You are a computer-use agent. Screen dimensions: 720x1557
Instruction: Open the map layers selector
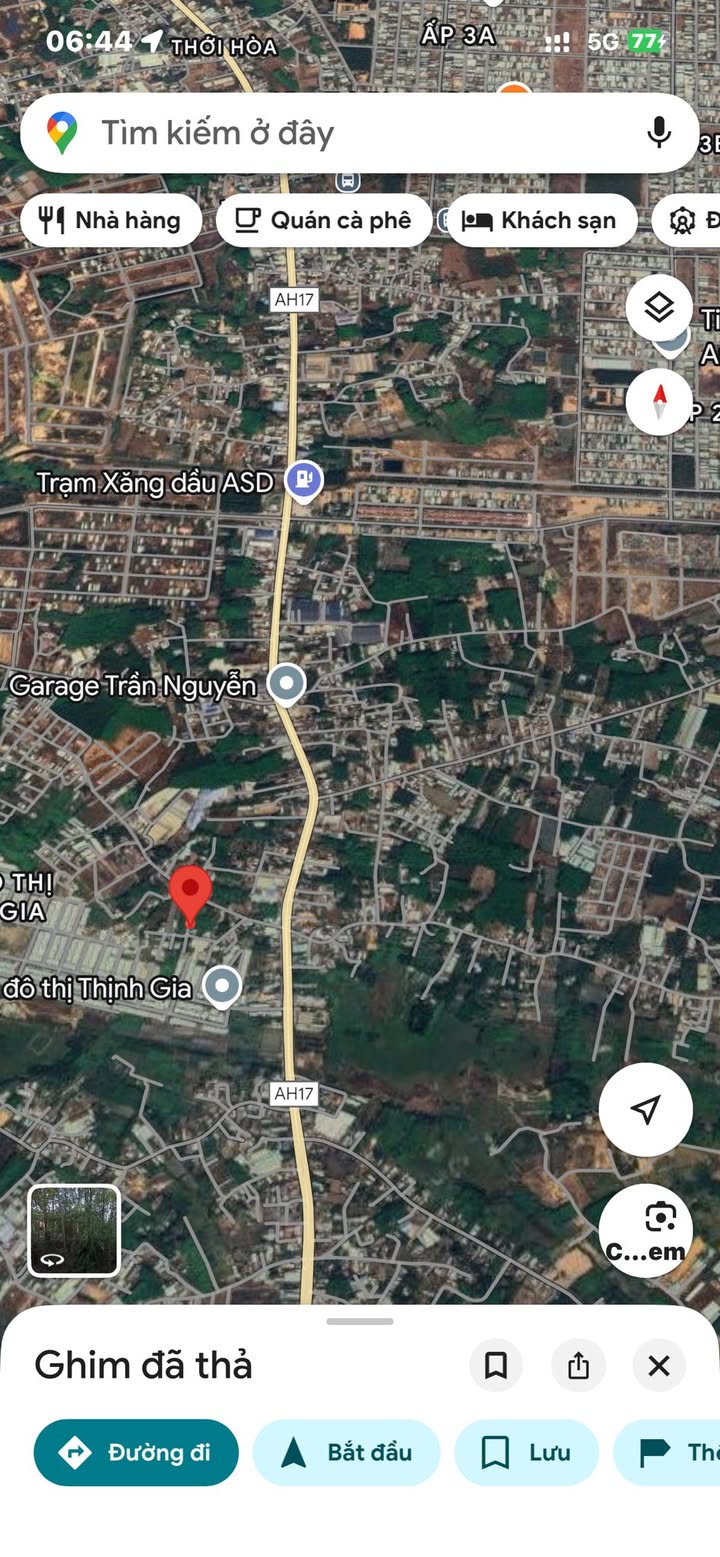(659, 307)
